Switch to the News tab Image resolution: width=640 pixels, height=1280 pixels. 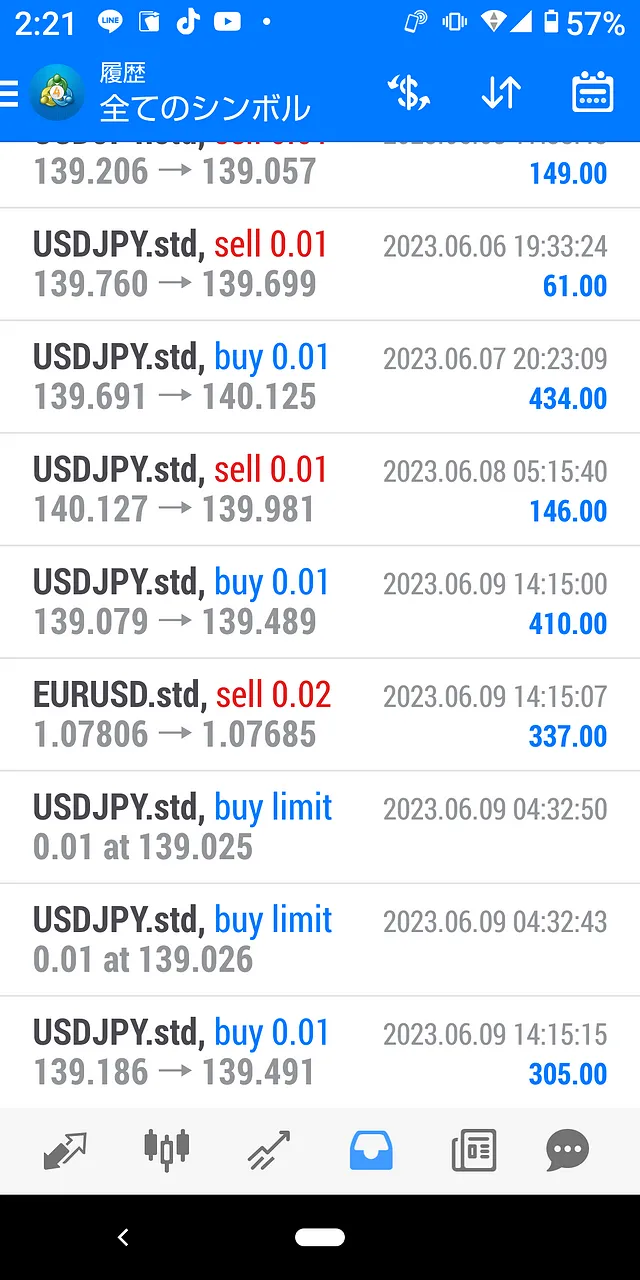point(474,1151)
